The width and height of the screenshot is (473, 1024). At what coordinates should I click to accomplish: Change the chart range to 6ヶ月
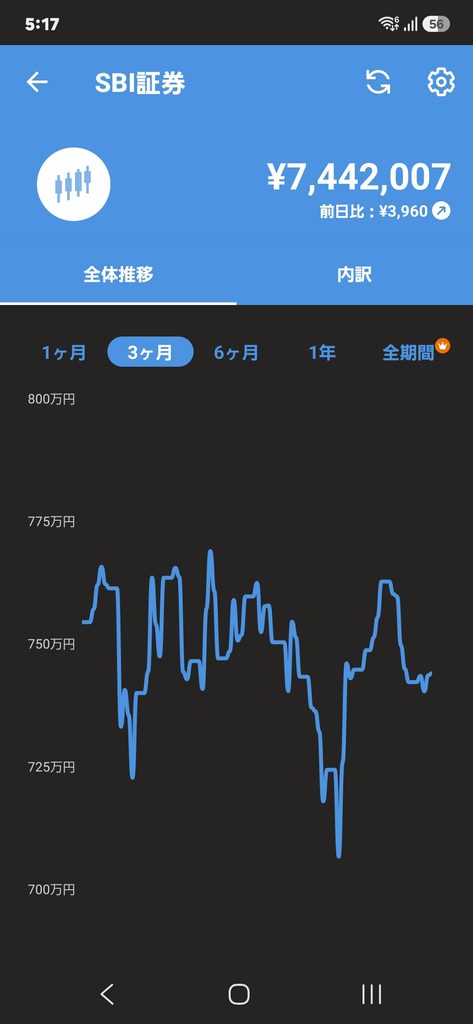click(236, 353)
